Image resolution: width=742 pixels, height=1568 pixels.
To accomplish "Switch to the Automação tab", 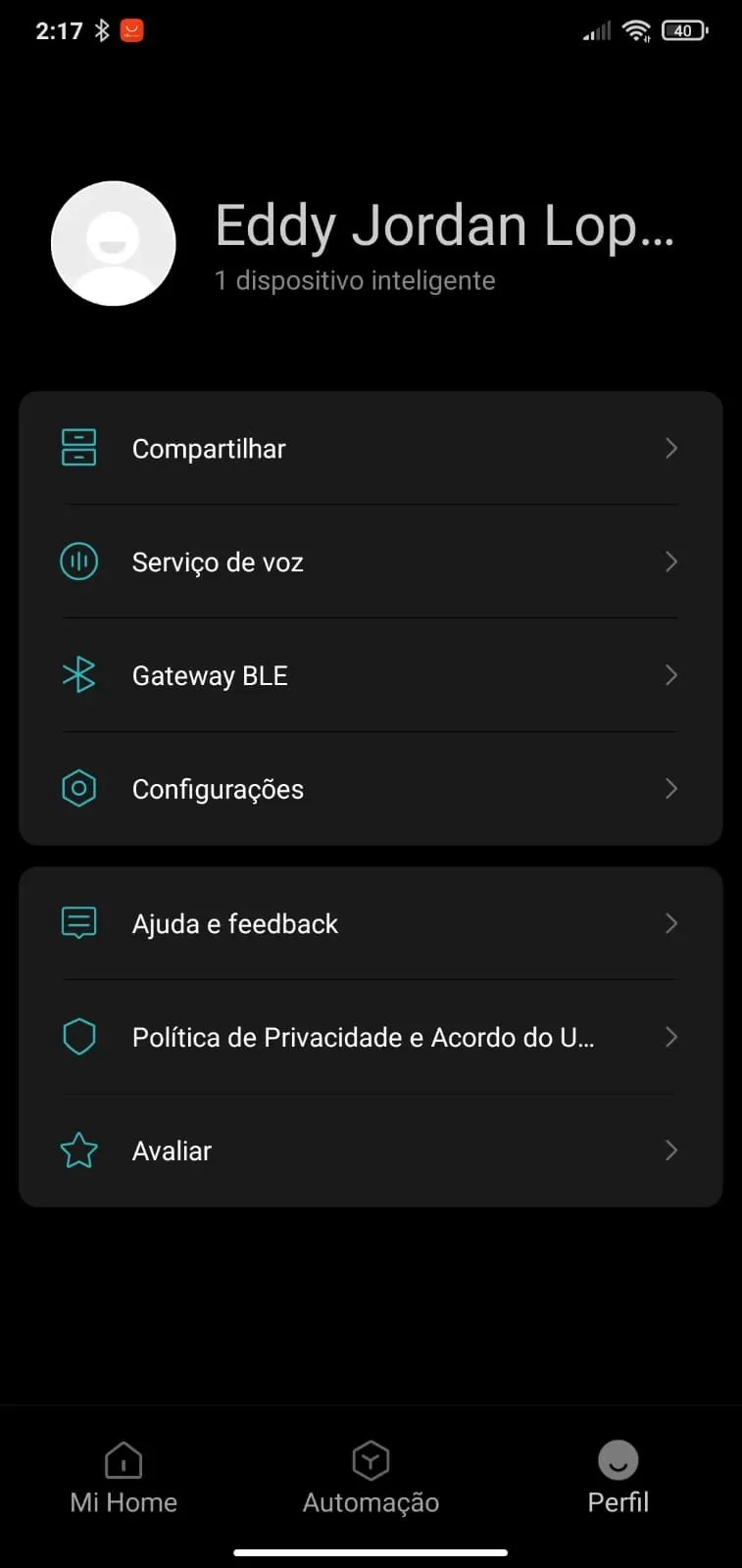I will point(371,1478).
